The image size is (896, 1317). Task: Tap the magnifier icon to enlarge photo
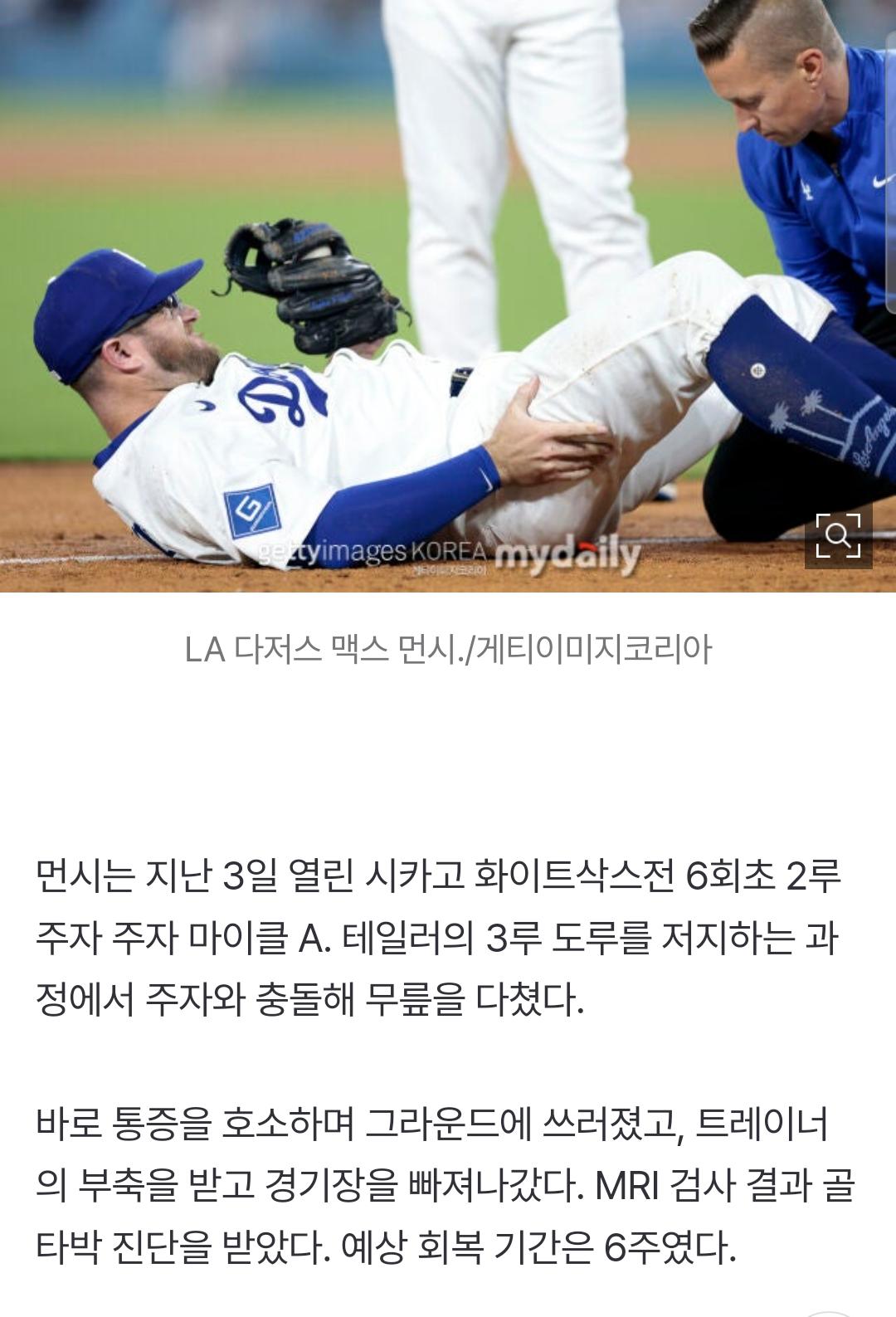coord(838,535)
